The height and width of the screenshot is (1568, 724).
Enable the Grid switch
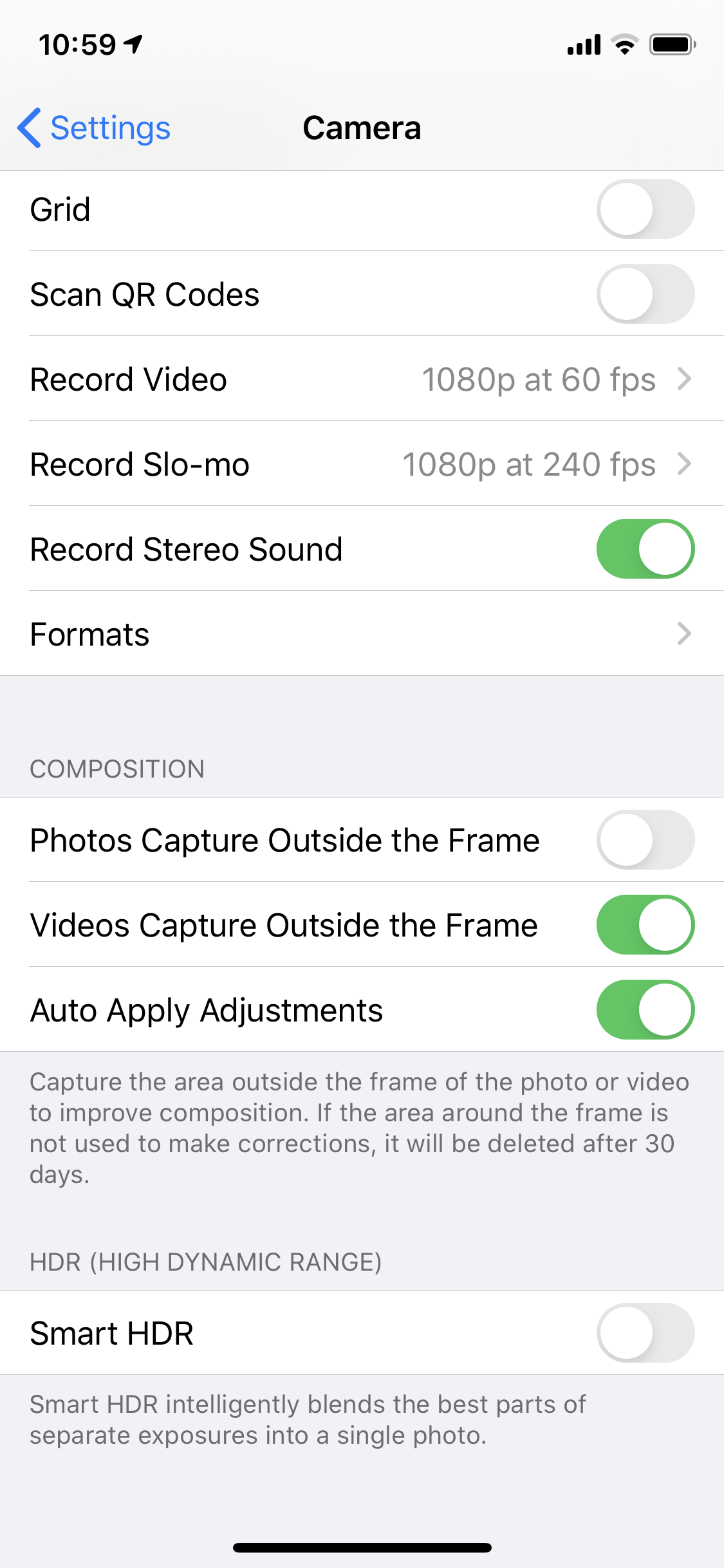[645, 209]
